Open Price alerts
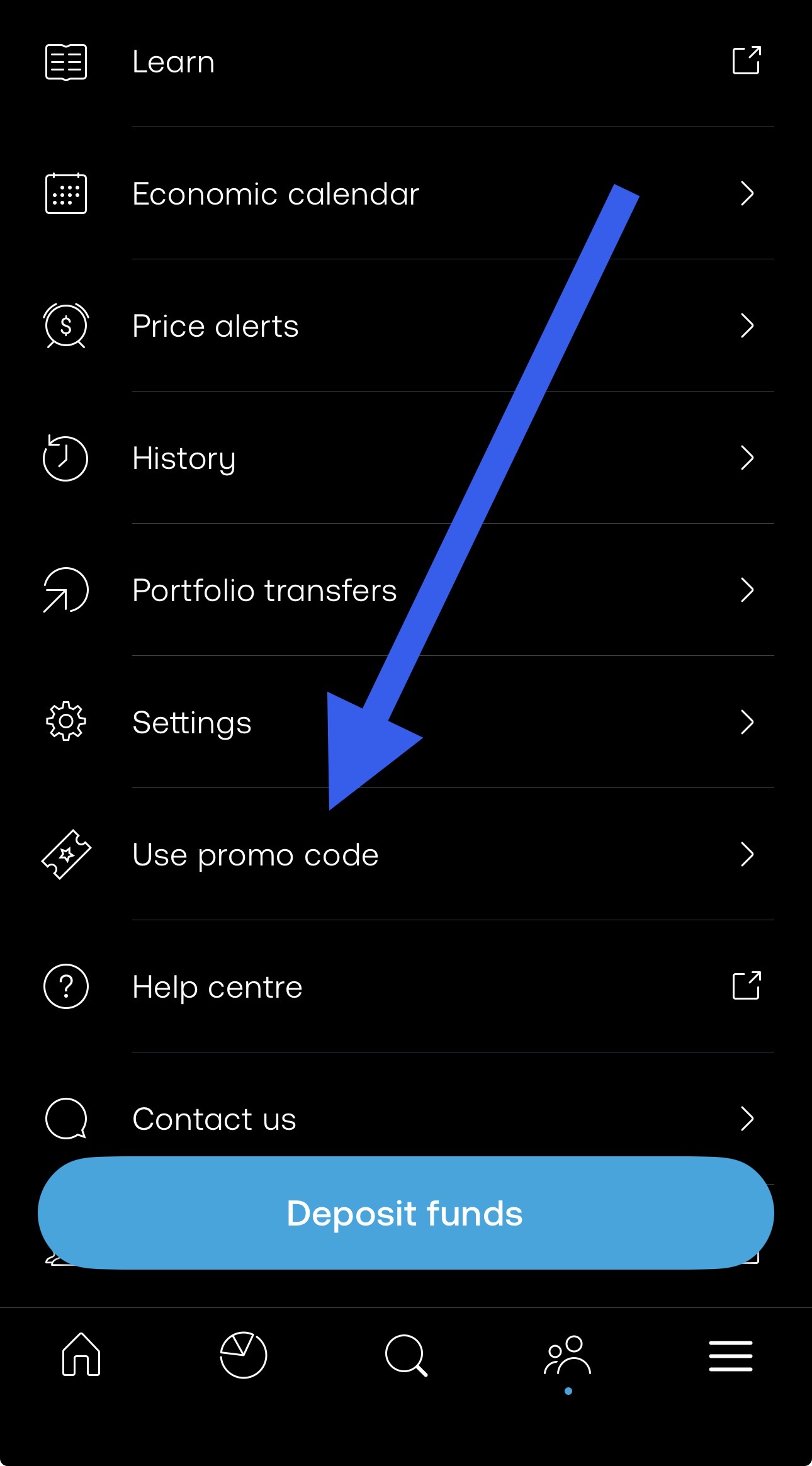812x1466 pixels. coord(215,326)
